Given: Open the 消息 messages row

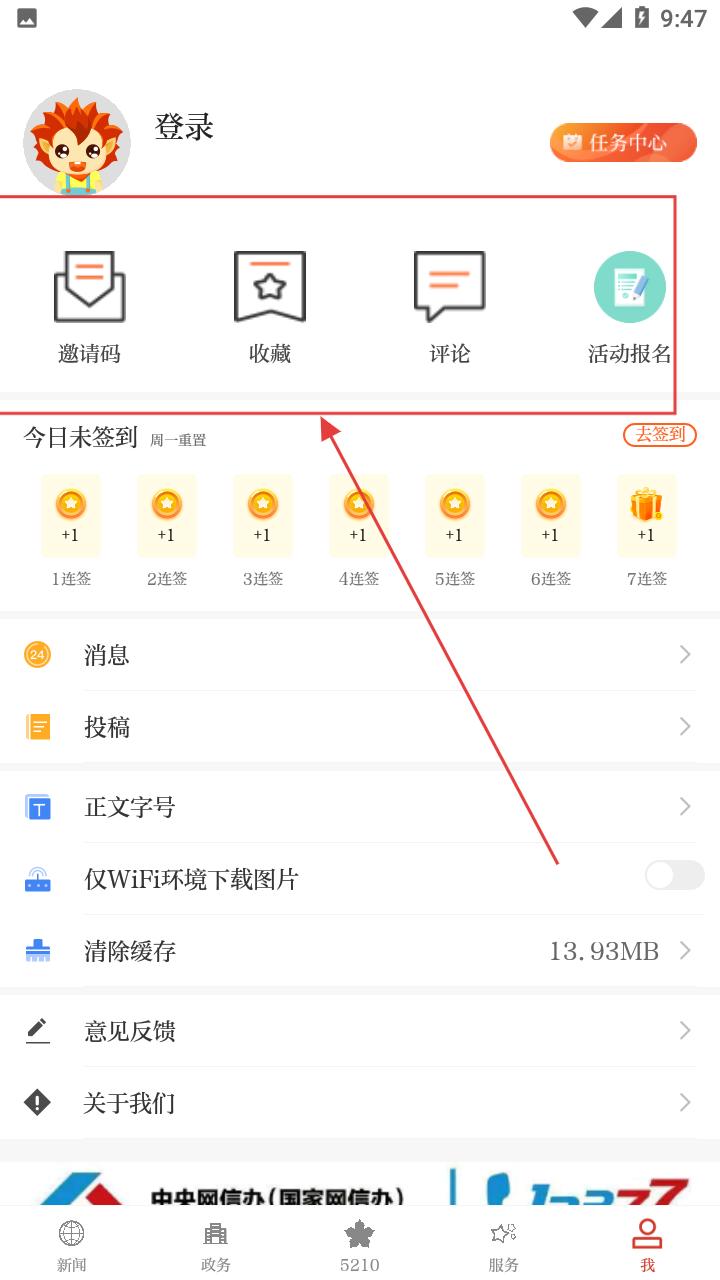Looking at the screenshot, I should pyautogui.click(x=360, y=655).
